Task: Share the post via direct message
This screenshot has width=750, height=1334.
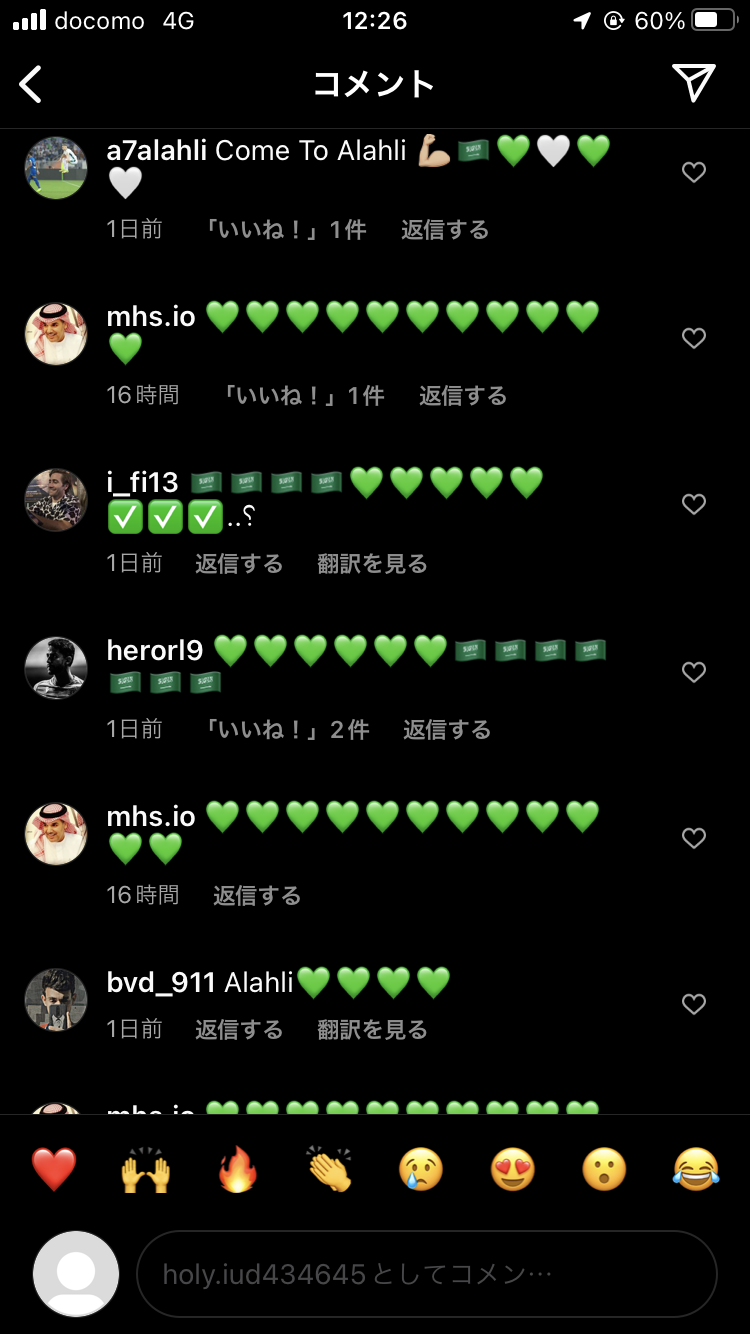Action: pyautogui.click(x=693, y=84)
